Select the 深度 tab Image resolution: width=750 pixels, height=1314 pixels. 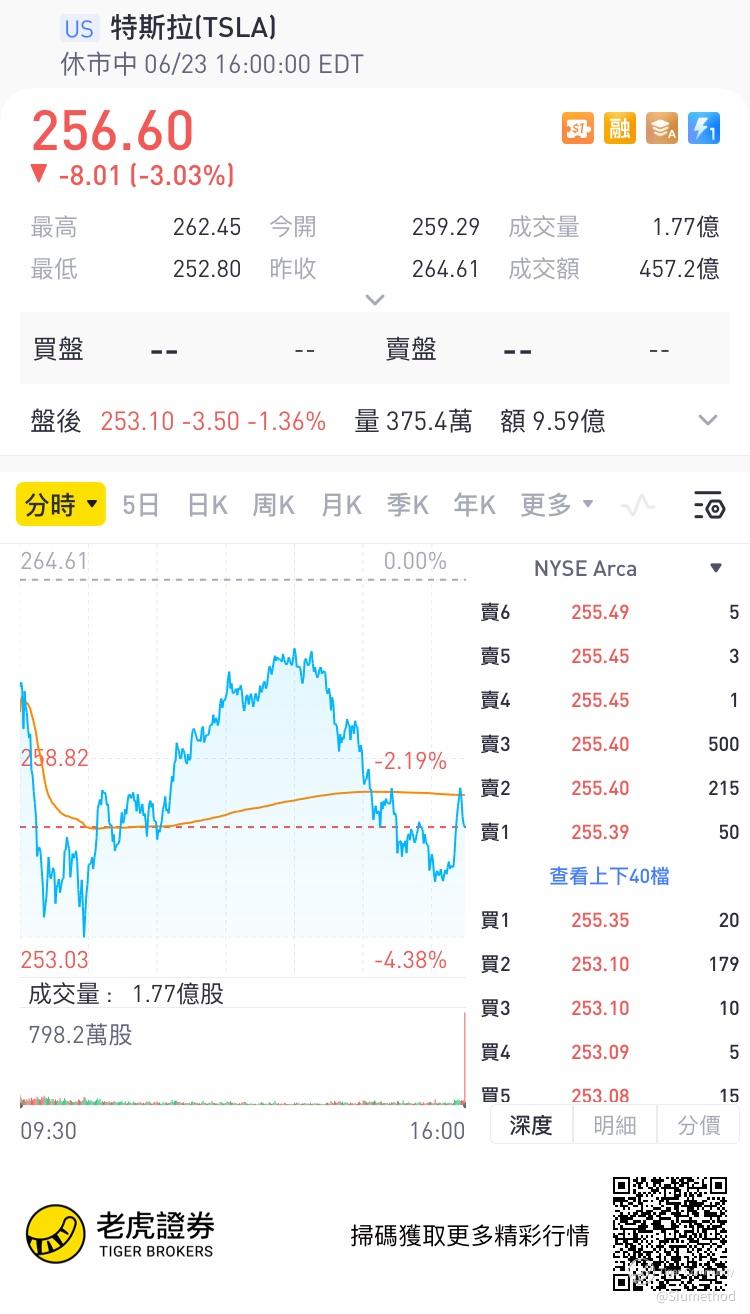(x=531, y=1125)
